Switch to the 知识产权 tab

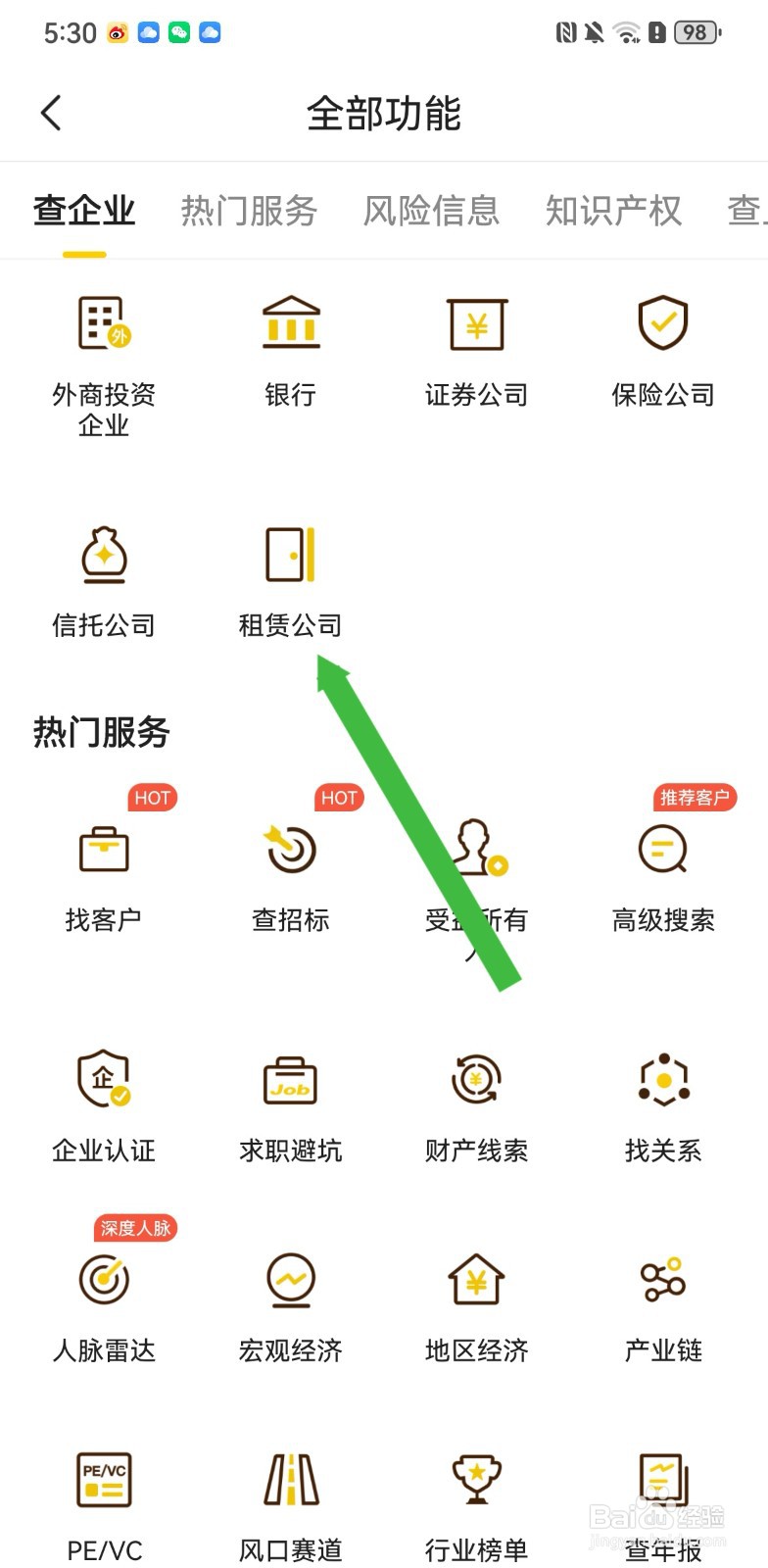(x=613, y=210)
